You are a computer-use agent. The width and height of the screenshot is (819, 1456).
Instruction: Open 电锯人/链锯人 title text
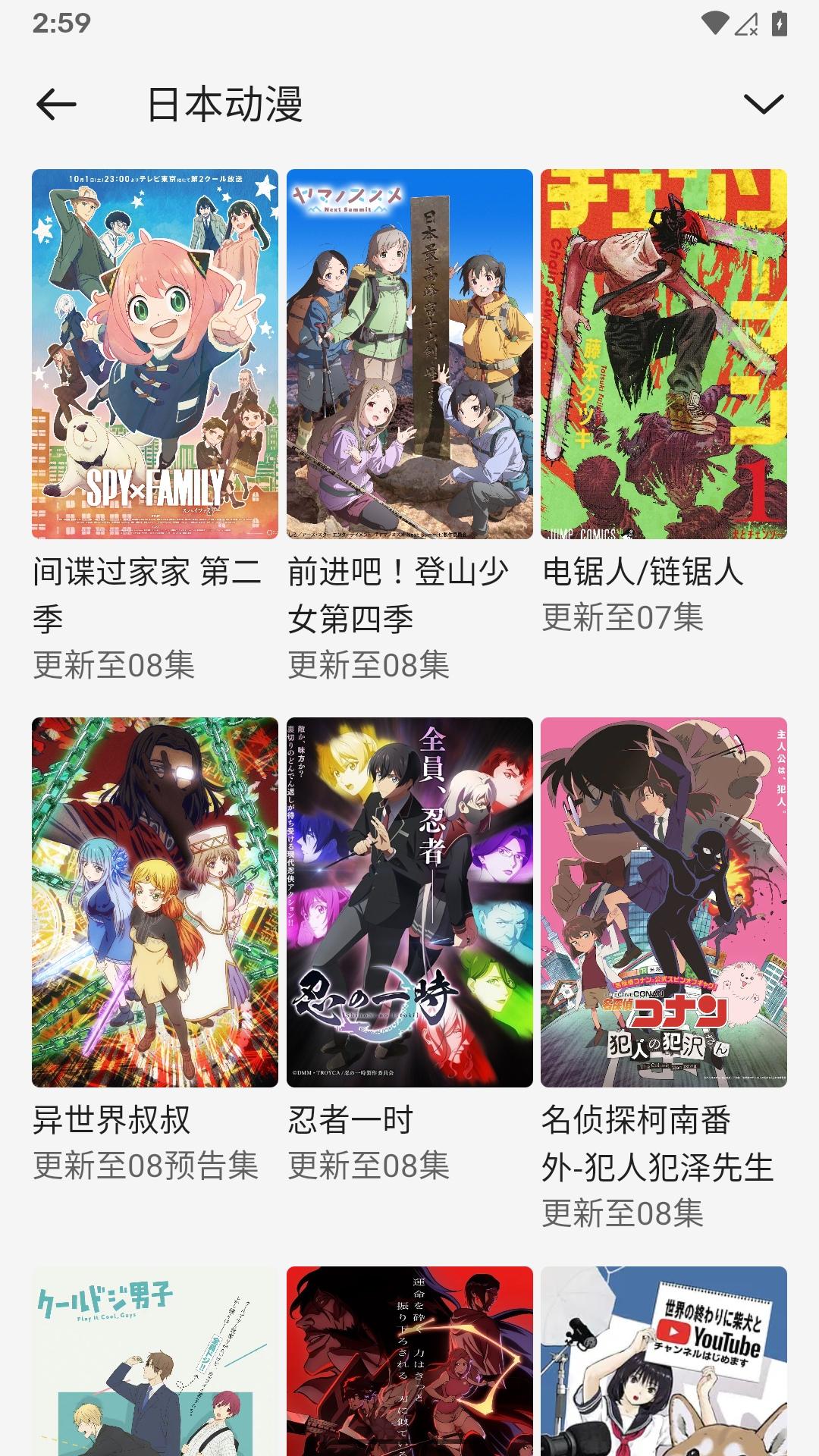coord(644,575)
